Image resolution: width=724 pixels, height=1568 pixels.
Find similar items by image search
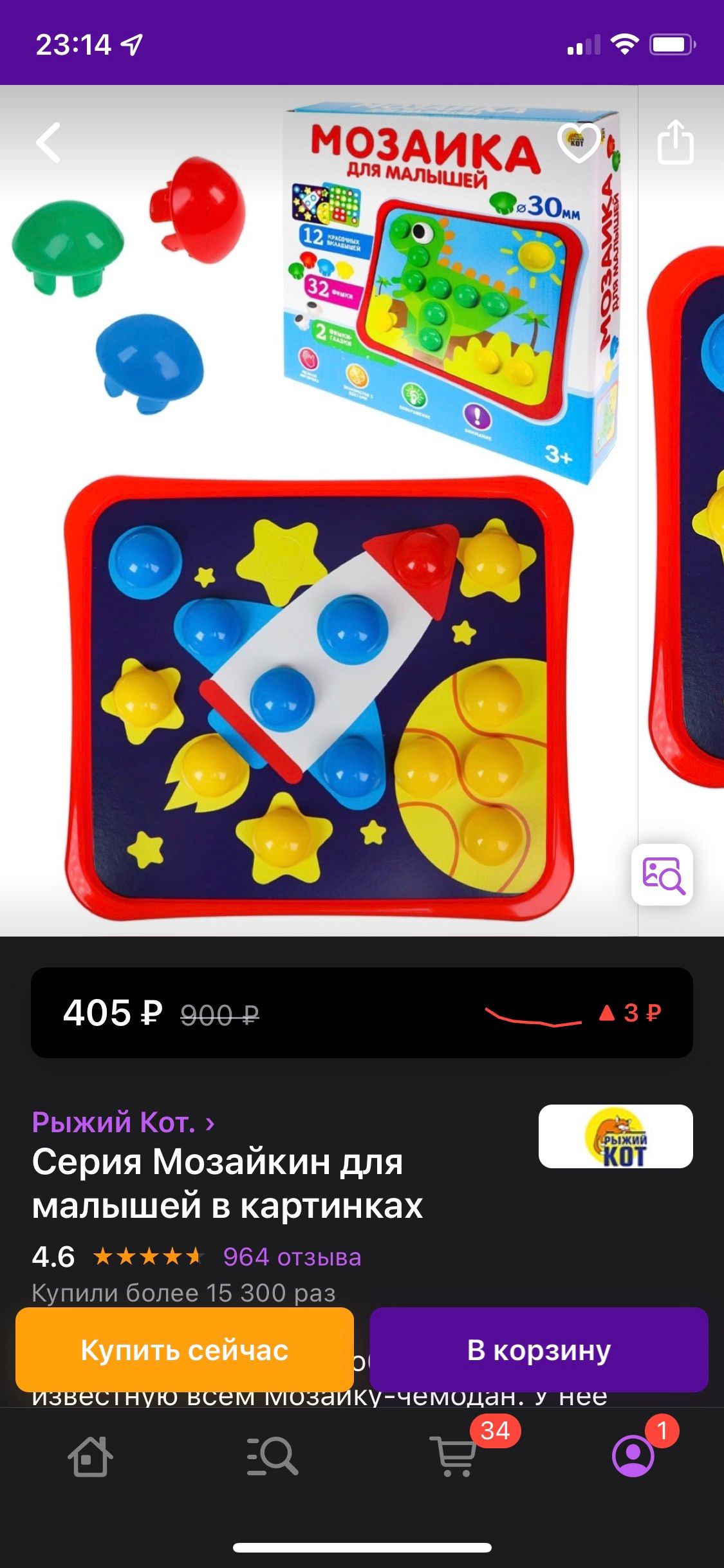click(662, 874)
